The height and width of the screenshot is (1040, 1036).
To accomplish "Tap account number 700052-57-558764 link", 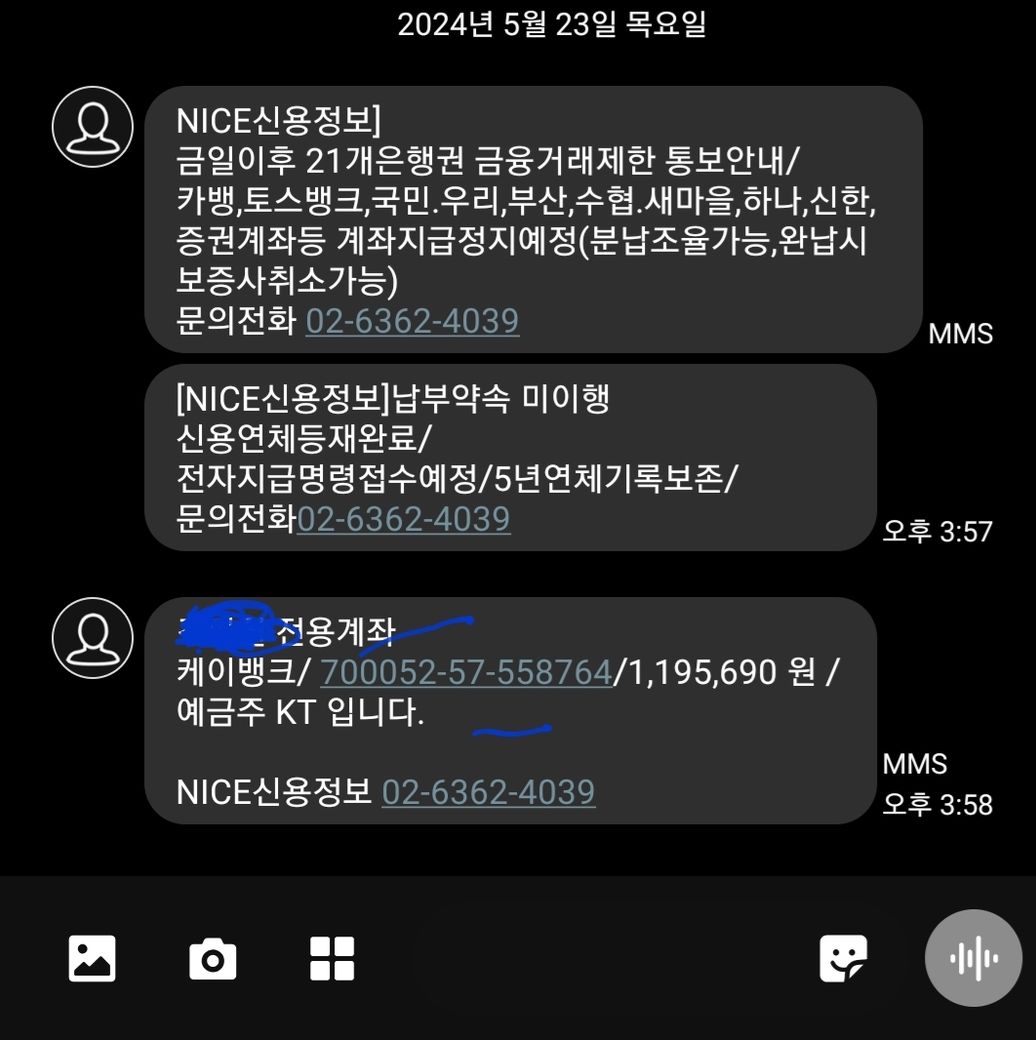I will (x=466, y=673).
